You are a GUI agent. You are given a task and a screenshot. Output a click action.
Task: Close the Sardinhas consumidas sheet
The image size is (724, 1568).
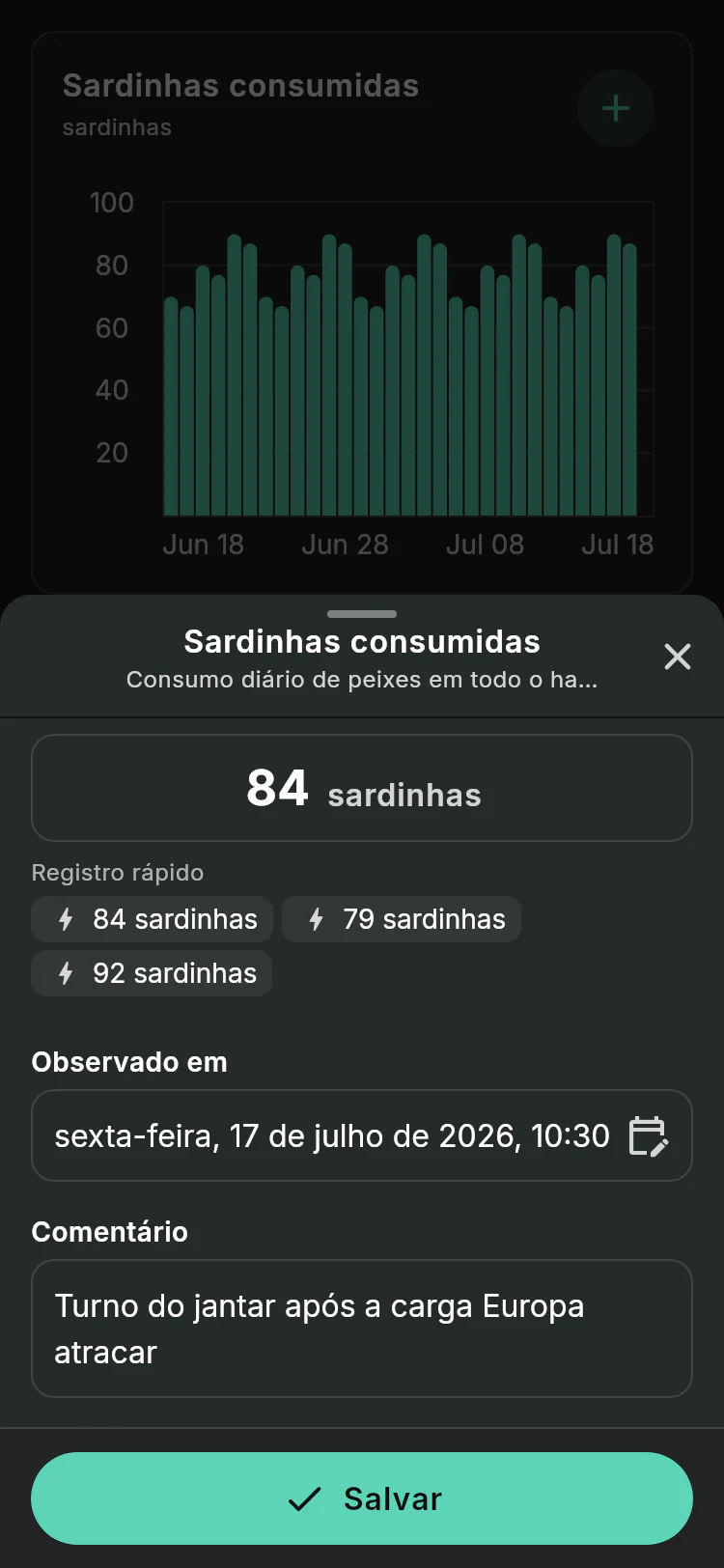[678, 657]
